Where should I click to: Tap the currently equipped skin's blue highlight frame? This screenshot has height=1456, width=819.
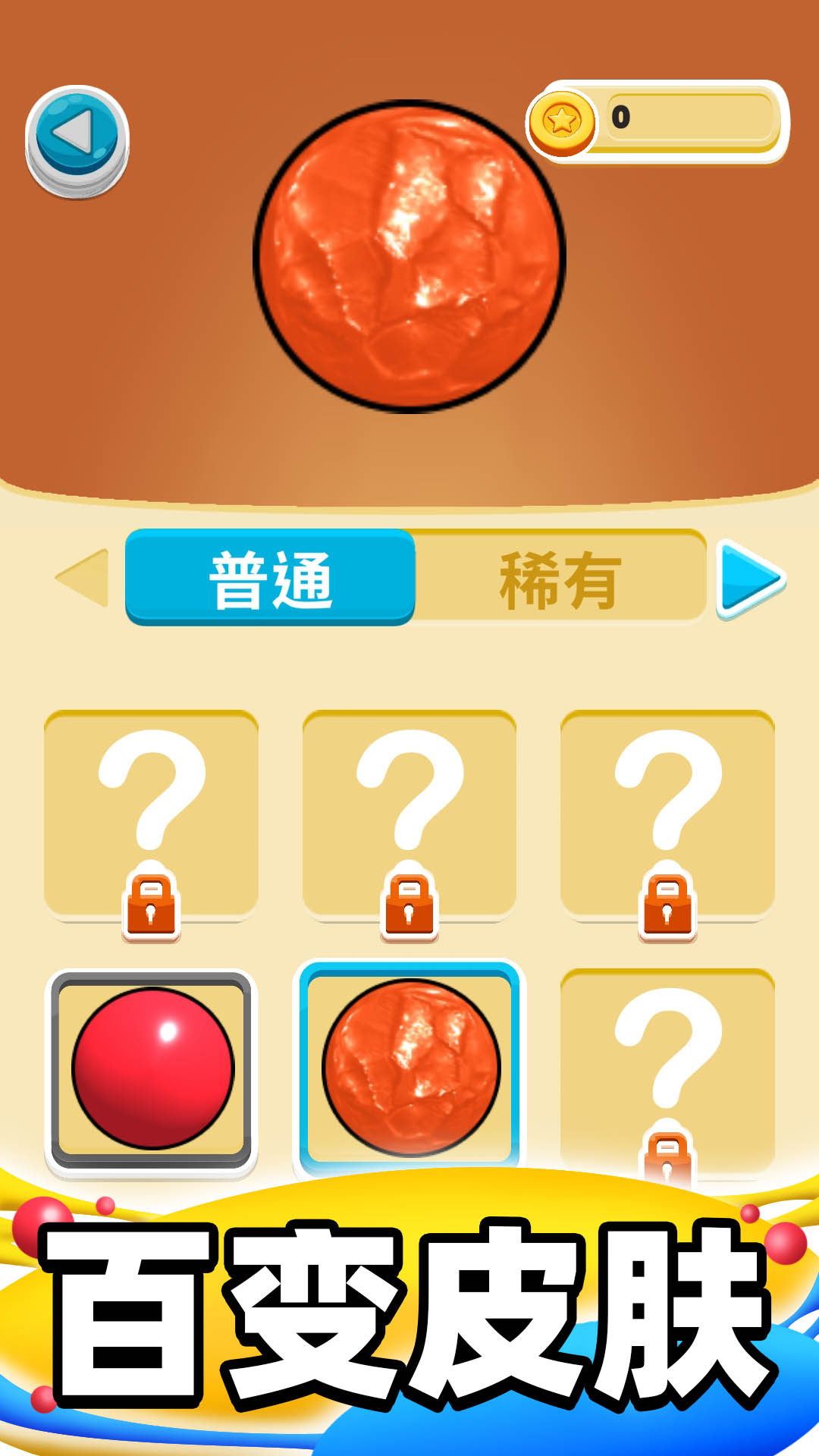409,971
